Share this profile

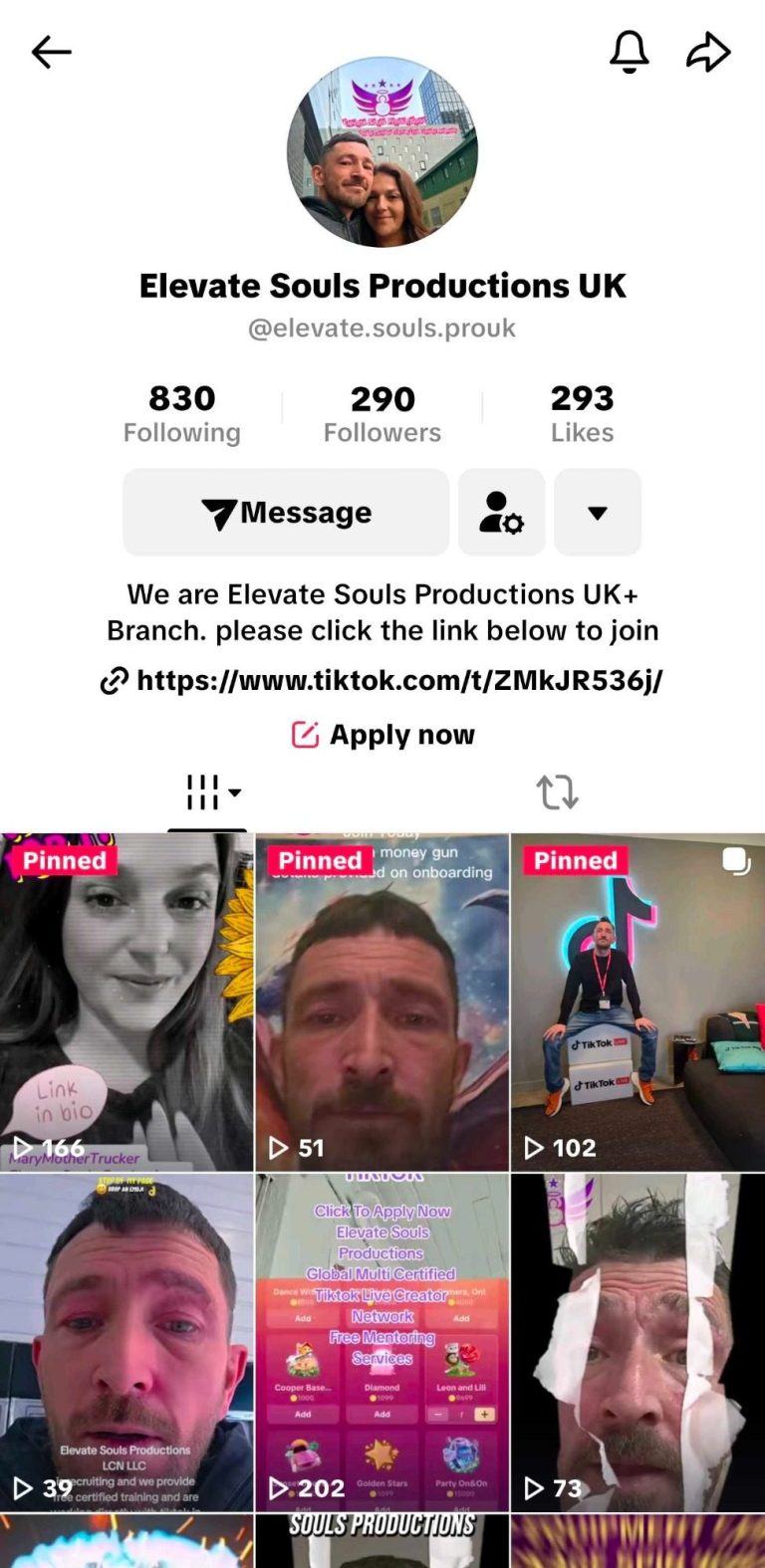pyautogui.click(x=708, y=52)
